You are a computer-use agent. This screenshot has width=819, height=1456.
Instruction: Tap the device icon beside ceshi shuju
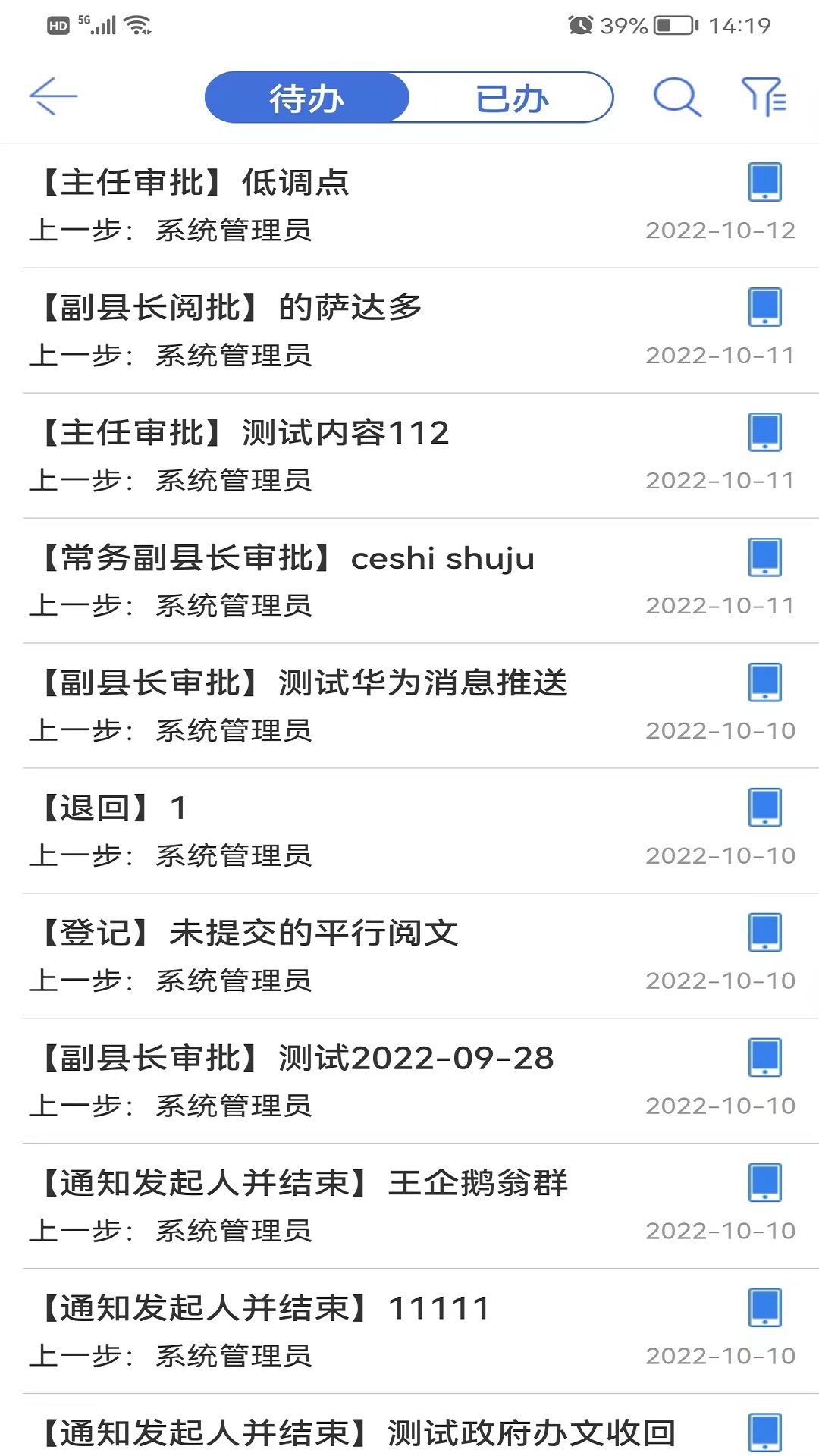pos(764,557)
